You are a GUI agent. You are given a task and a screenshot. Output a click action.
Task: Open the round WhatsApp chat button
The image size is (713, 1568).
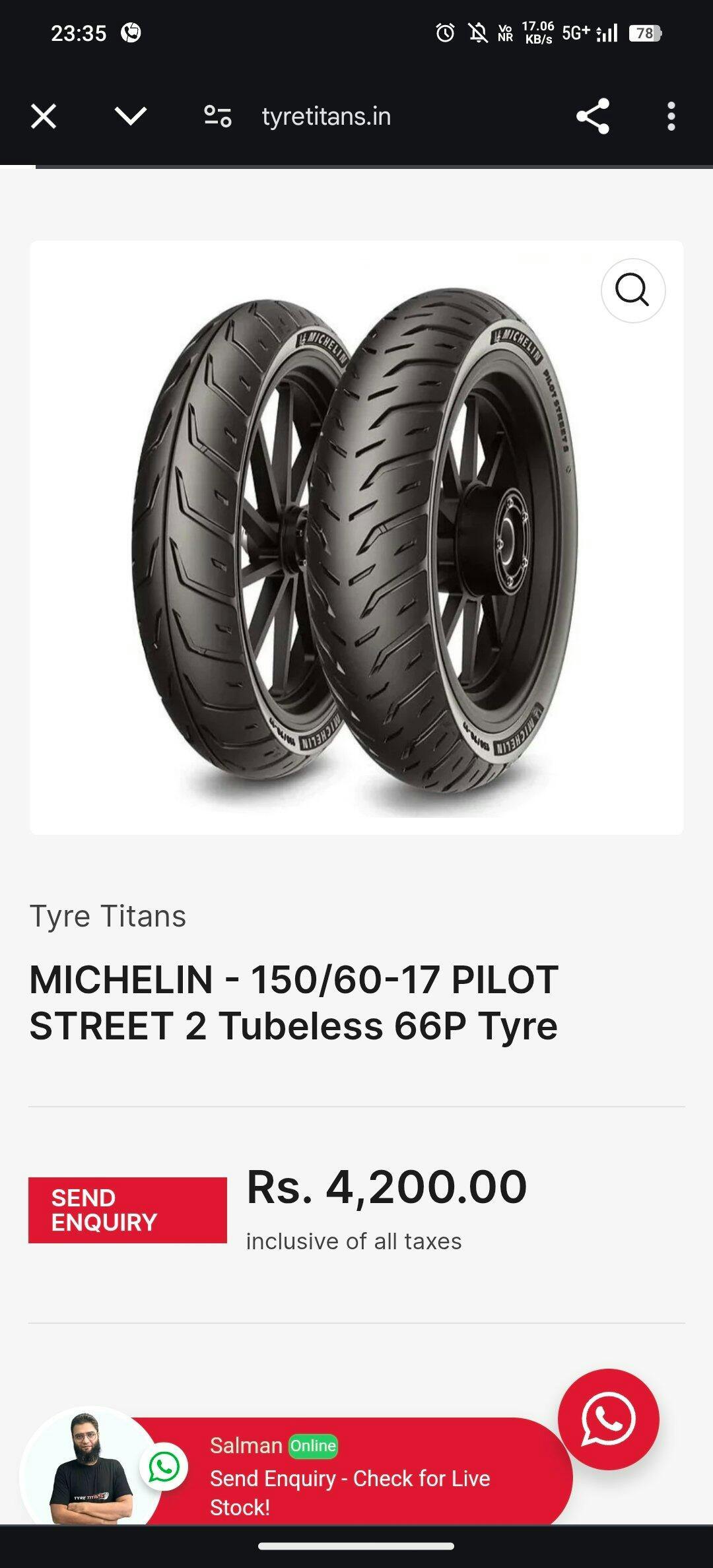point(608,1419)
